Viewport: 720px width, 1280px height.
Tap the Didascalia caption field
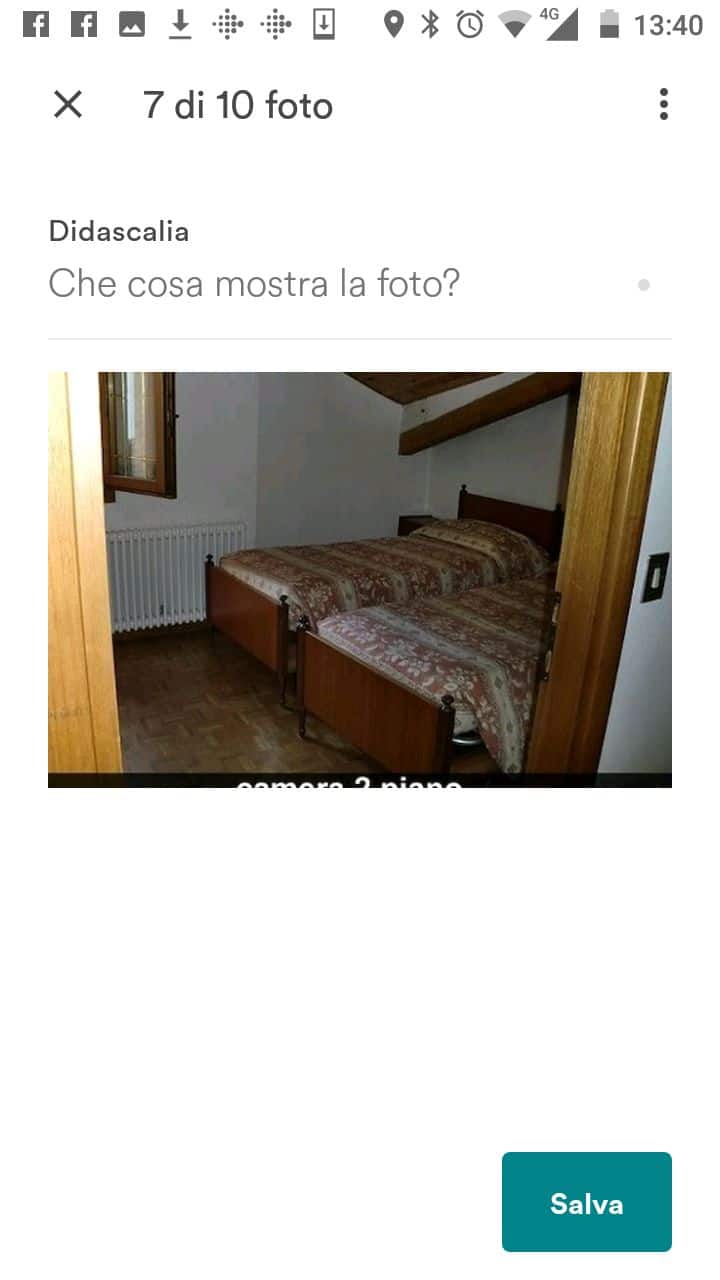340,284
